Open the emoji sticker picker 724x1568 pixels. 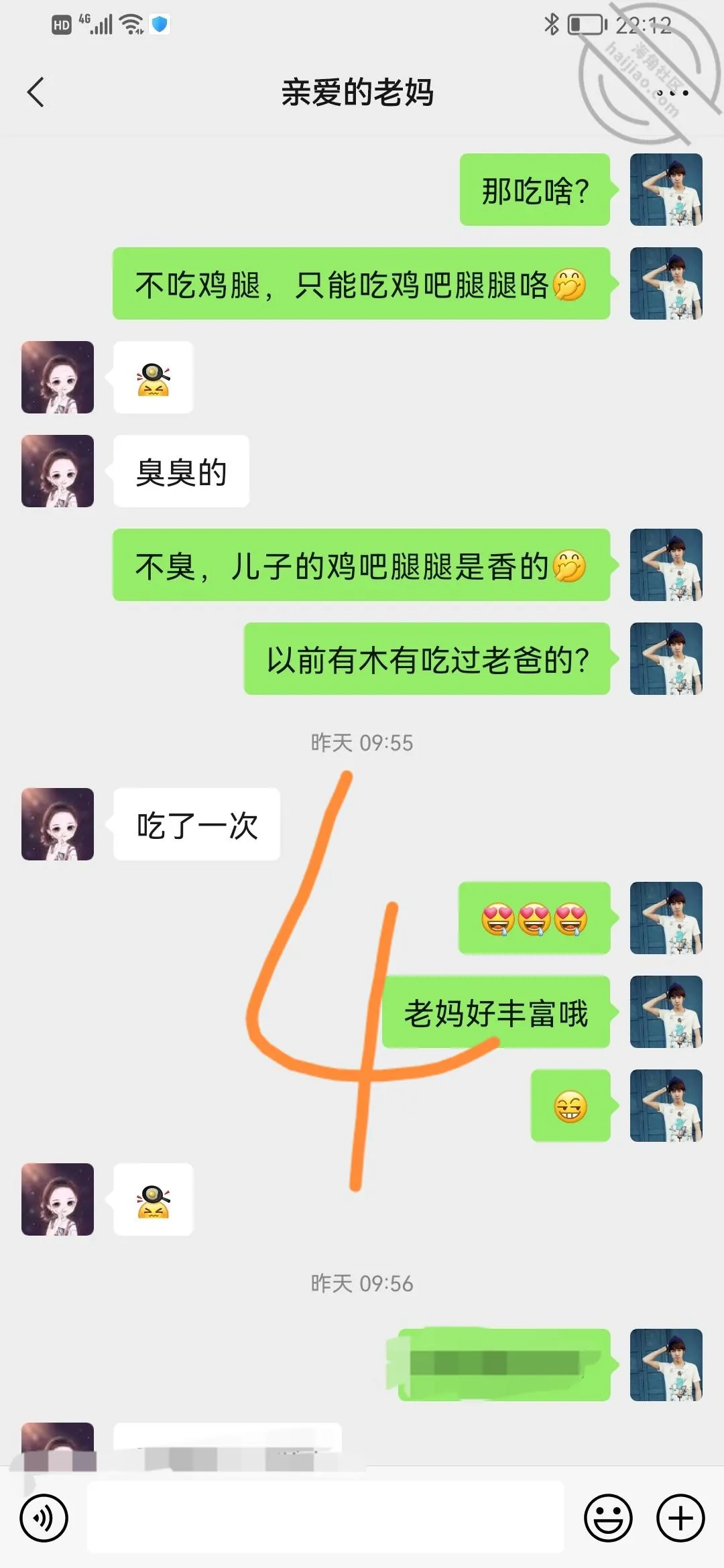(609, 1518)
